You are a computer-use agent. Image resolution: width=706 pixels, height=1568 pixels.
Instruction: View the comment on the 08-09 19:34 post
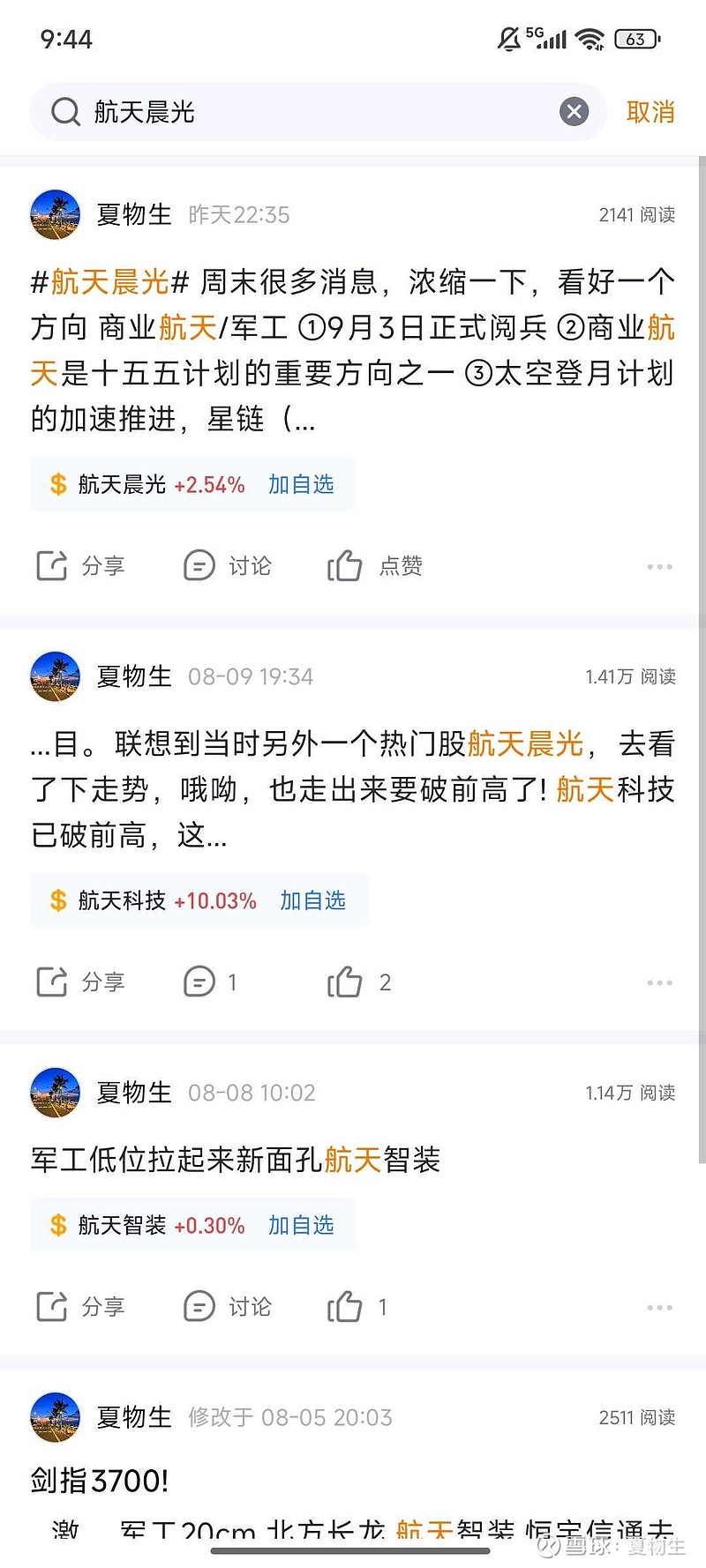(x=210, y=982)
